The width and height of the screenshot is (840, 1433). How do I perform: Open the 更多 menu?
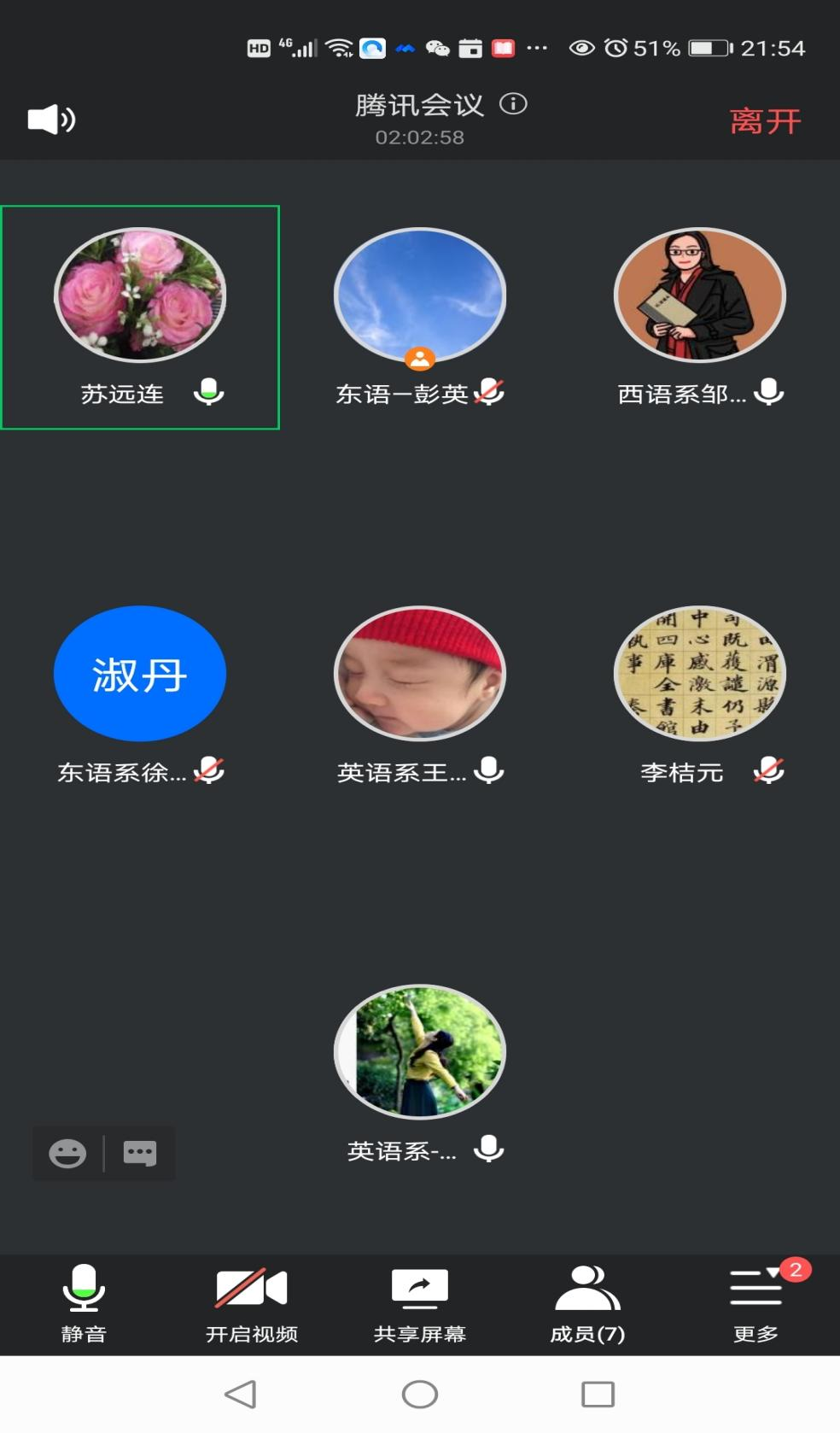(756, 1304)
